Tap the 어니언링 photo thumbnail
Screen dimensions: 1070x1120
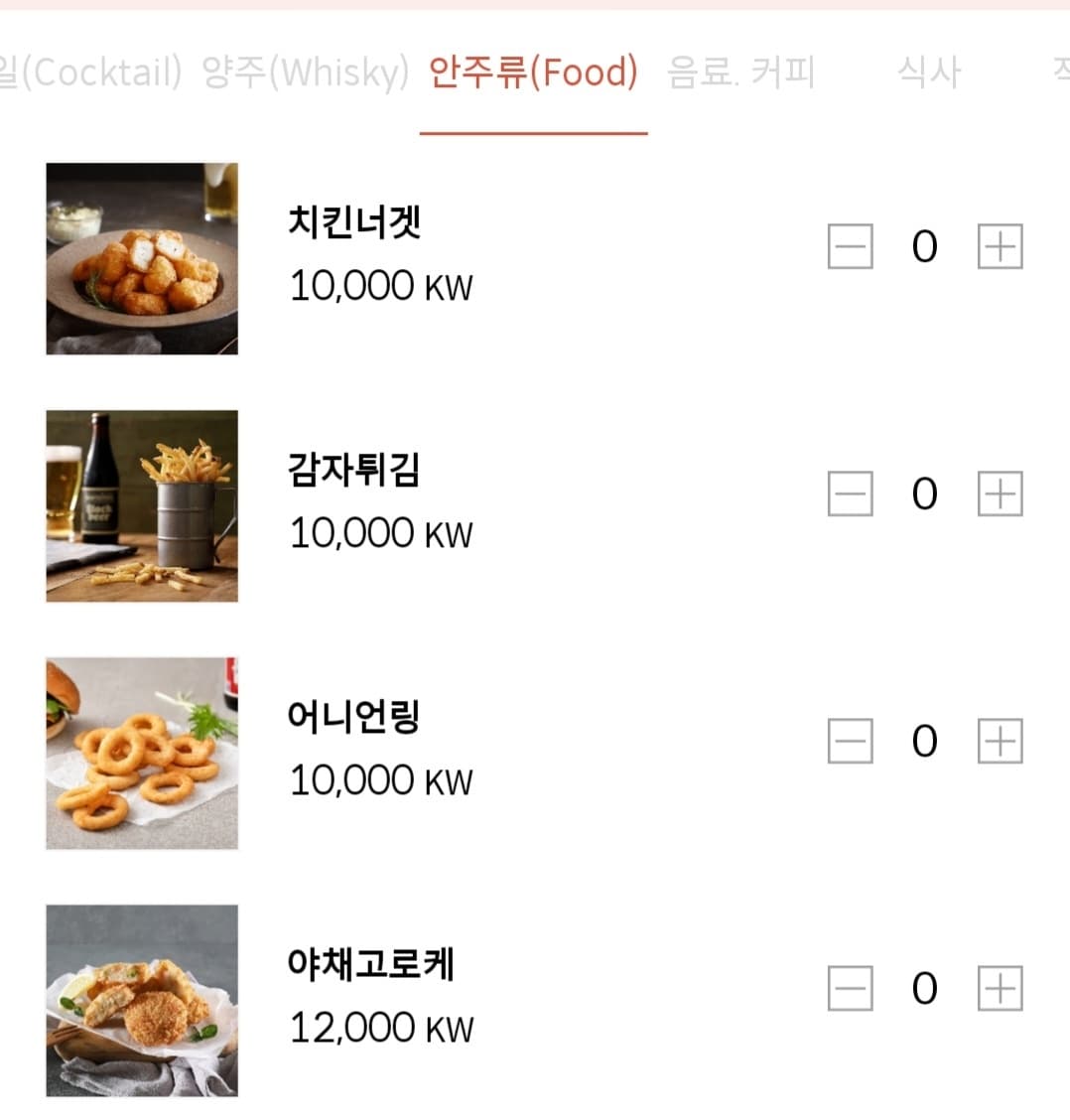pyautogui.click(x=141, y=753)
